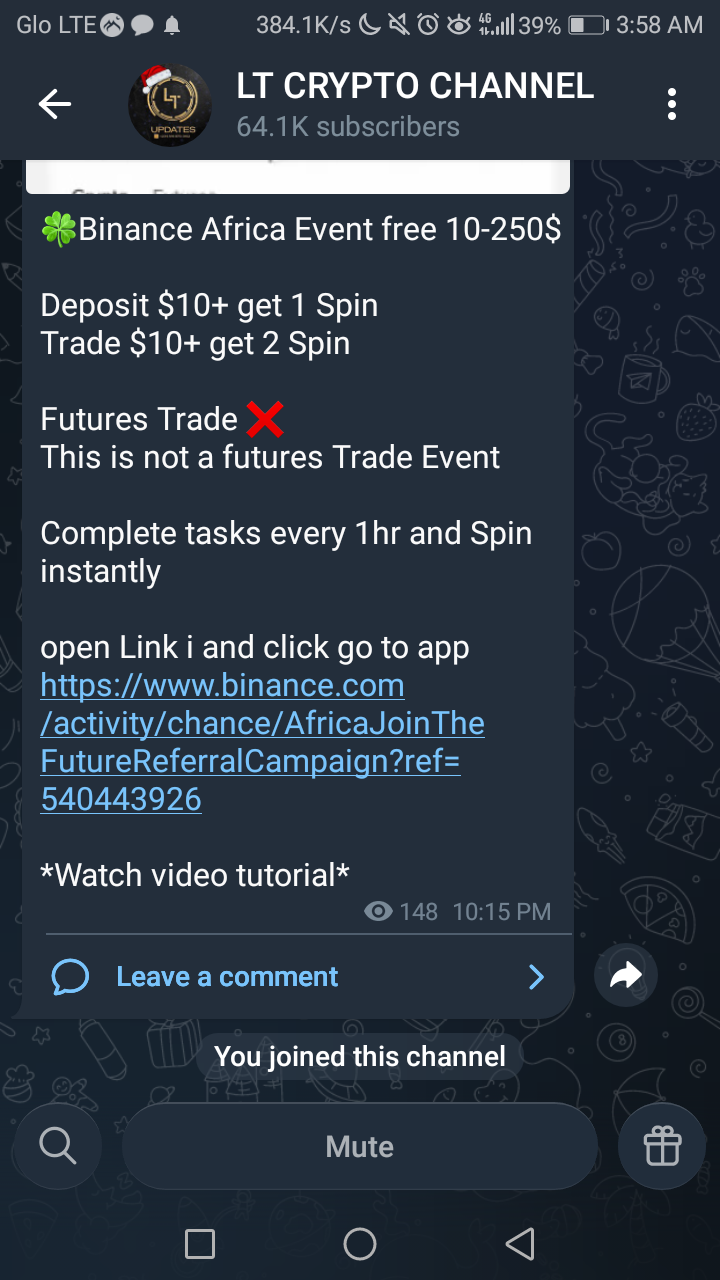Open recent apps from navigation bar
Screen dimensions: 720x1280
[200, 1244]
